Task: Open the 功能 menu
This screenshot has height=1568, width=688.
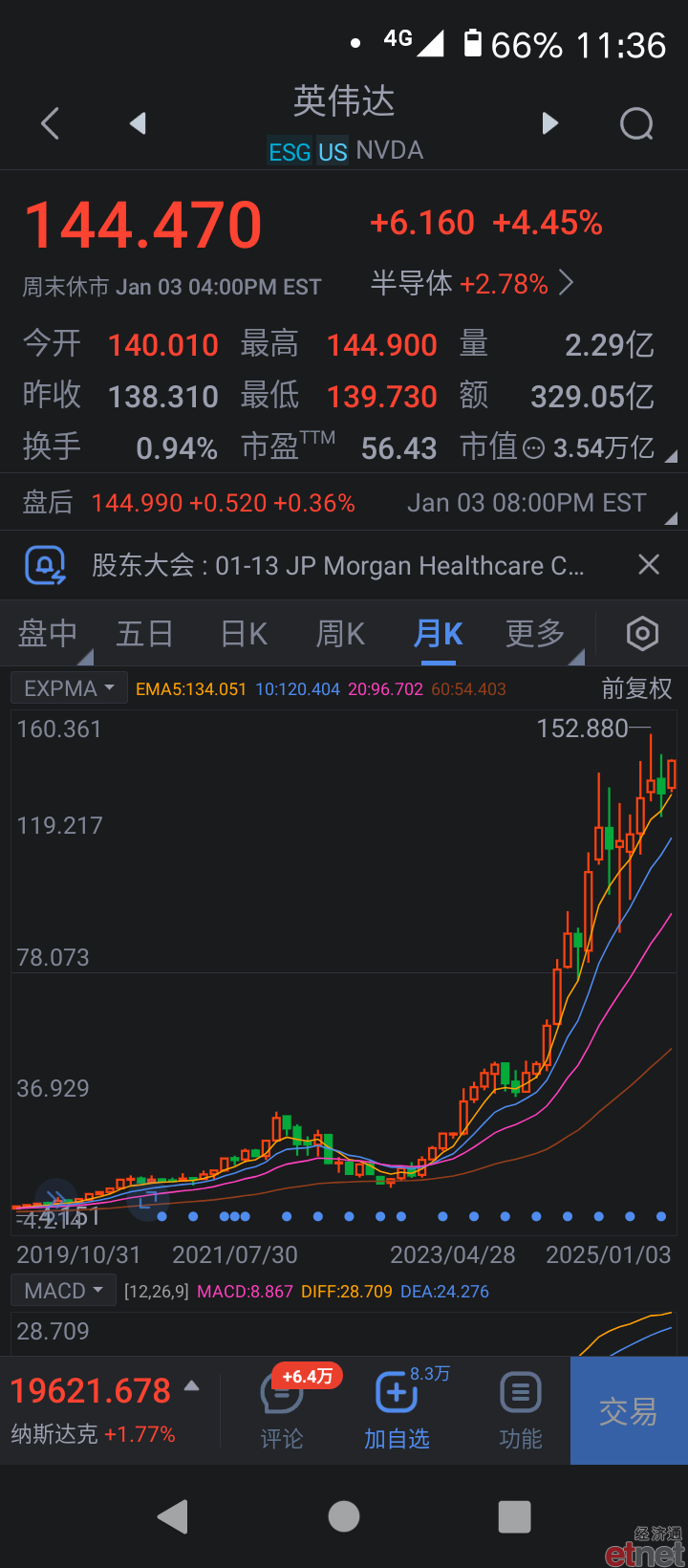Action: [x=521, y=1410]
